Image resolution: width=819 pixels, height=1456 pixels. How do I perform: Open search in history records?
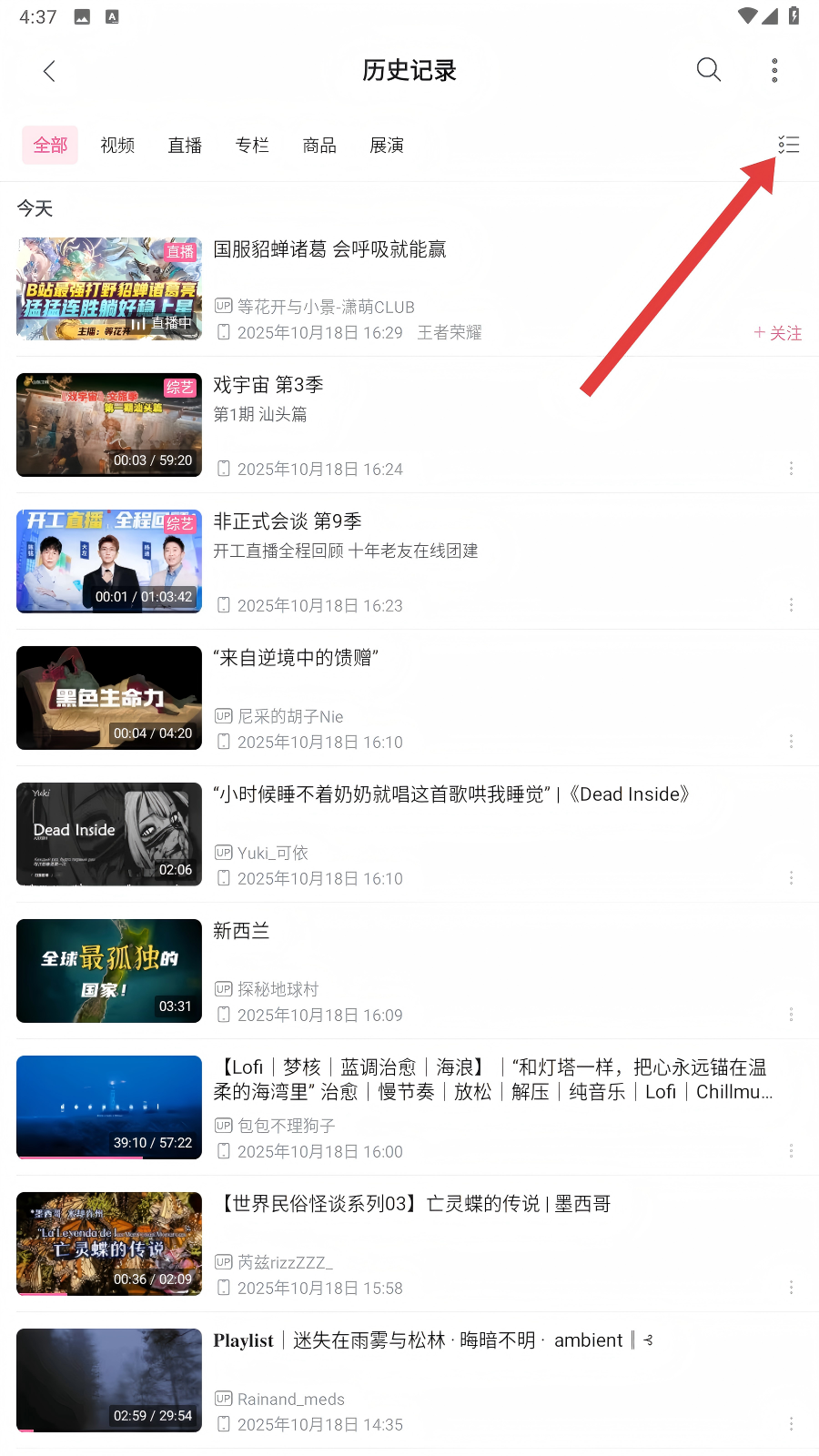[x=708, y=70]
